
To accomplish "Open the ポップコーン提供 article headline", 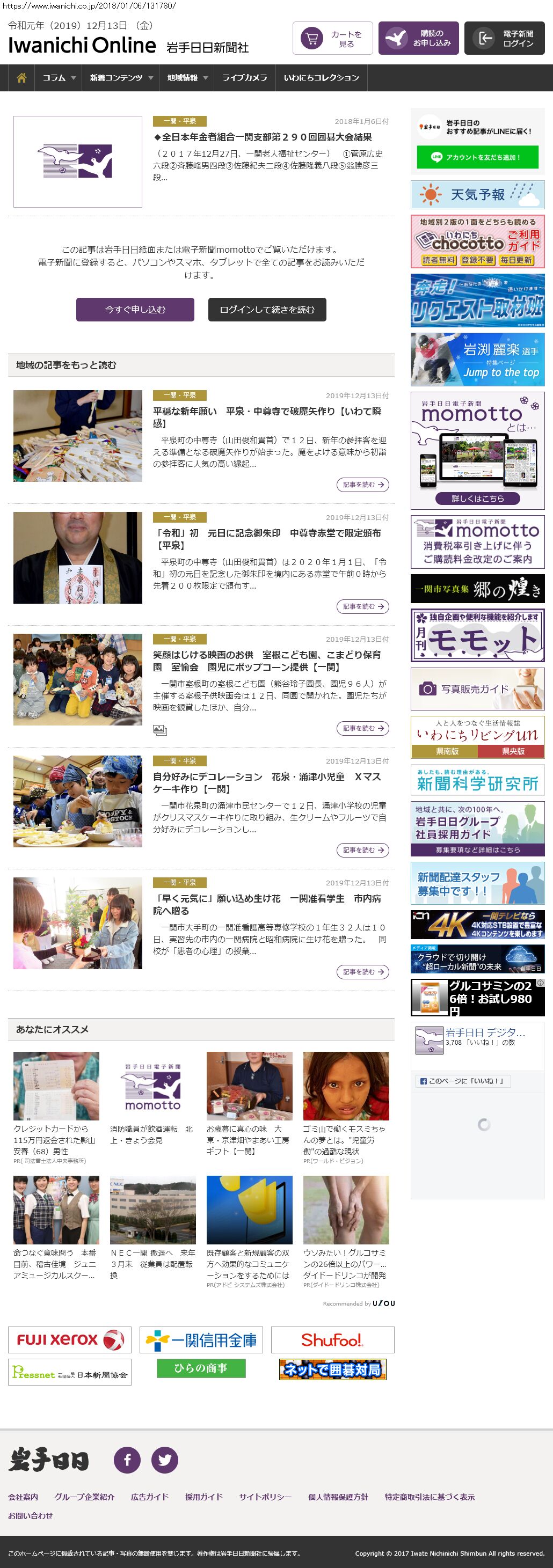I will tap(267, 661).
